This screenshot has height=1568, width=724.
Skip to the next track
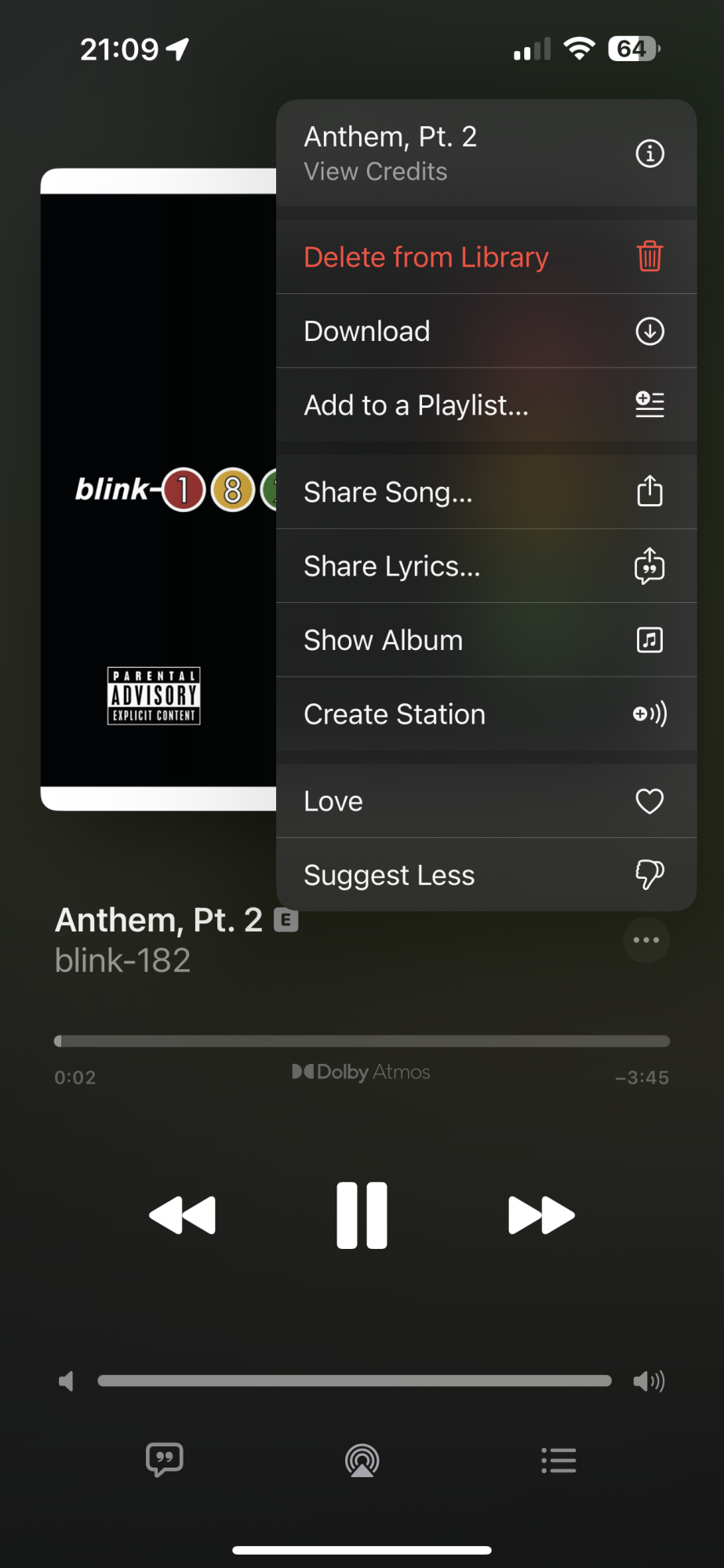tap(541, 1215)
